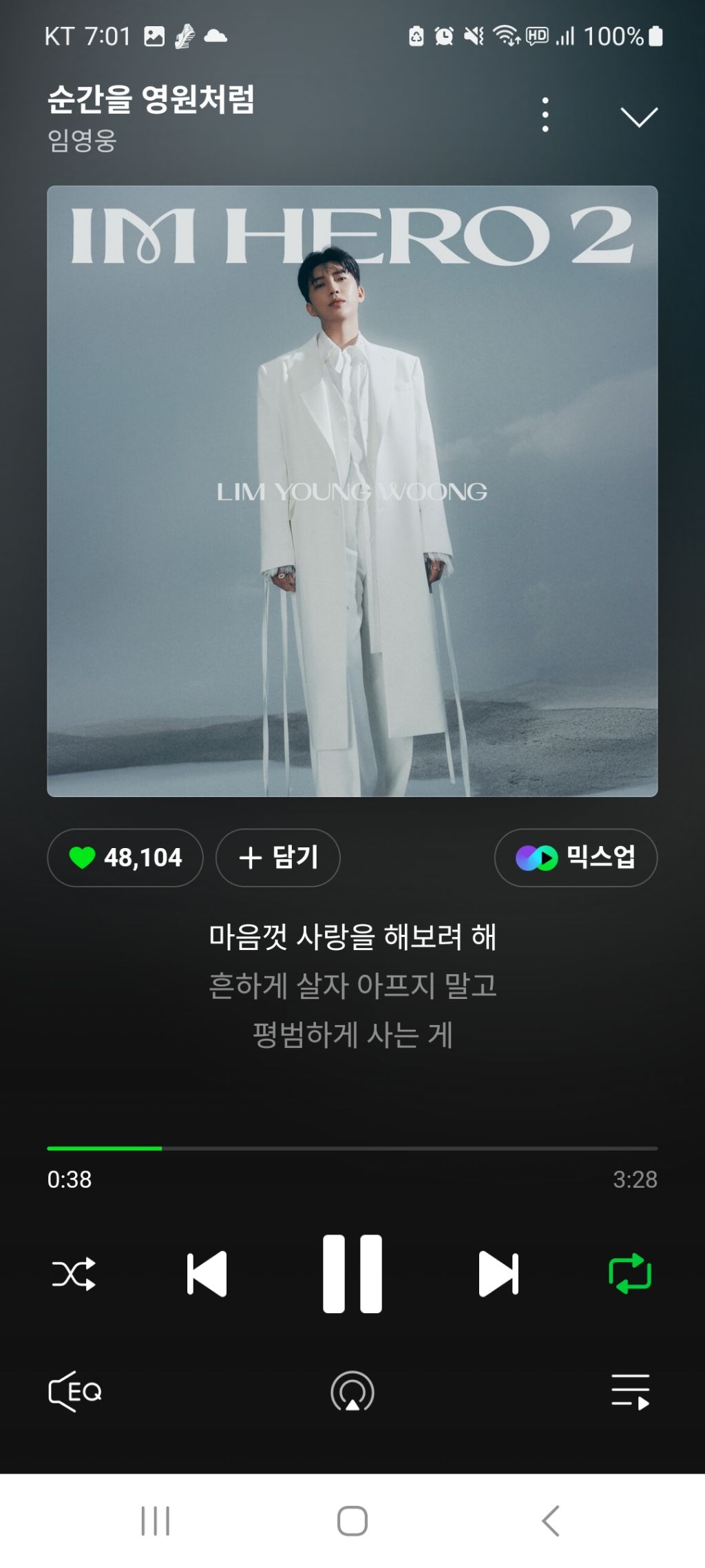Screen dimensions: 705x1568
Task: Open full lyrics from the 마음껏 사랑을 해보려 해 line
Action: (x=352, y=937)
